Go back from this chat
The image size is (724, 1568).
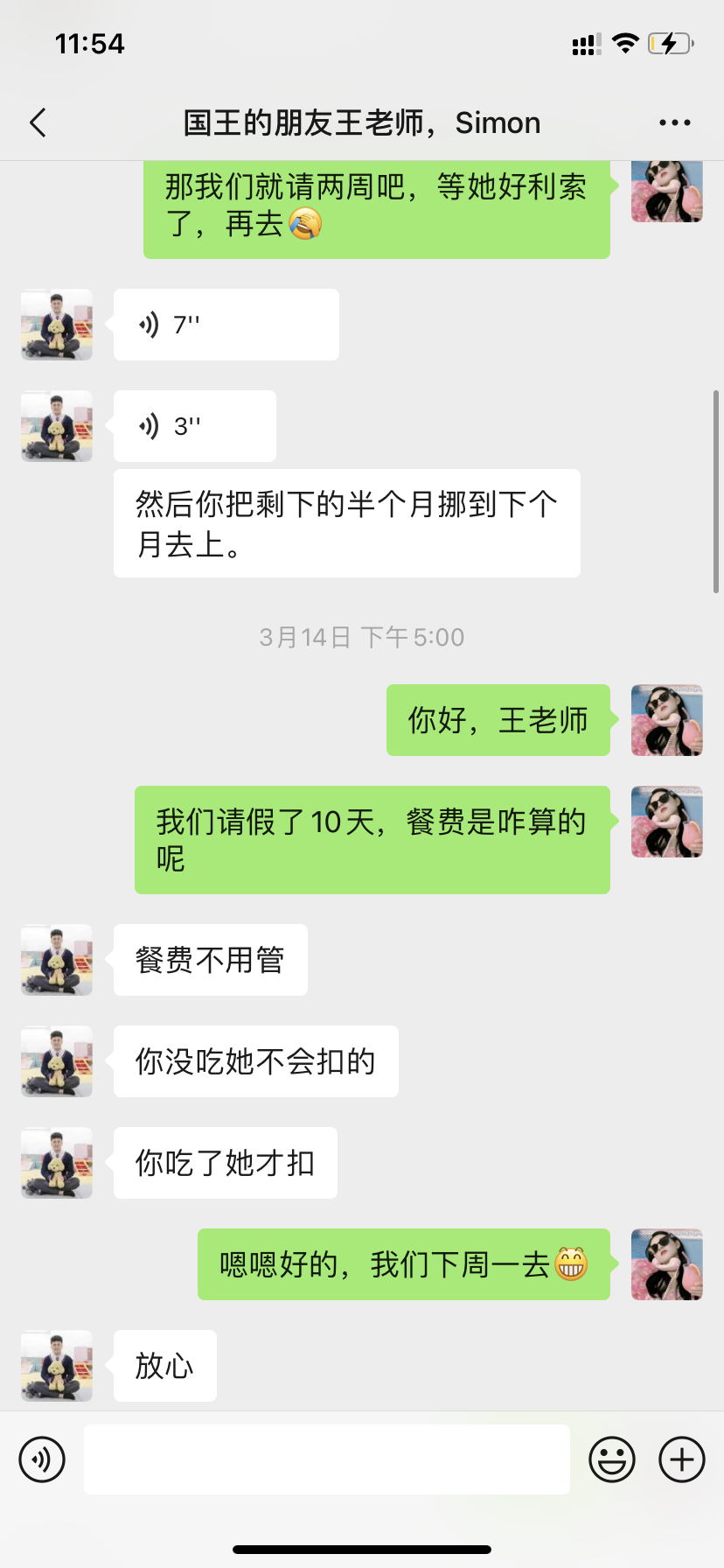[38, 123]
